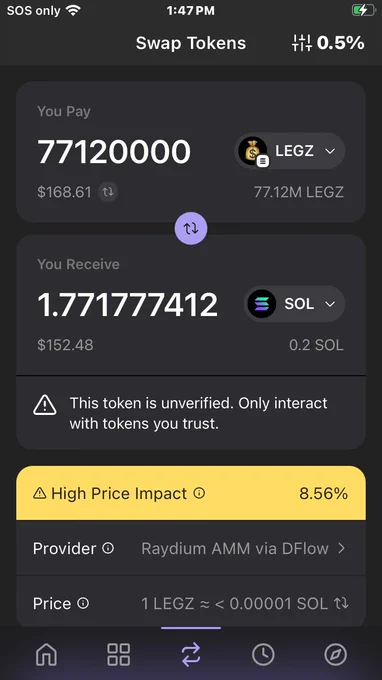382x680 pixels.
Task: Show High Price Impact info
Action: pyautogui.click(x=199, y=493)
